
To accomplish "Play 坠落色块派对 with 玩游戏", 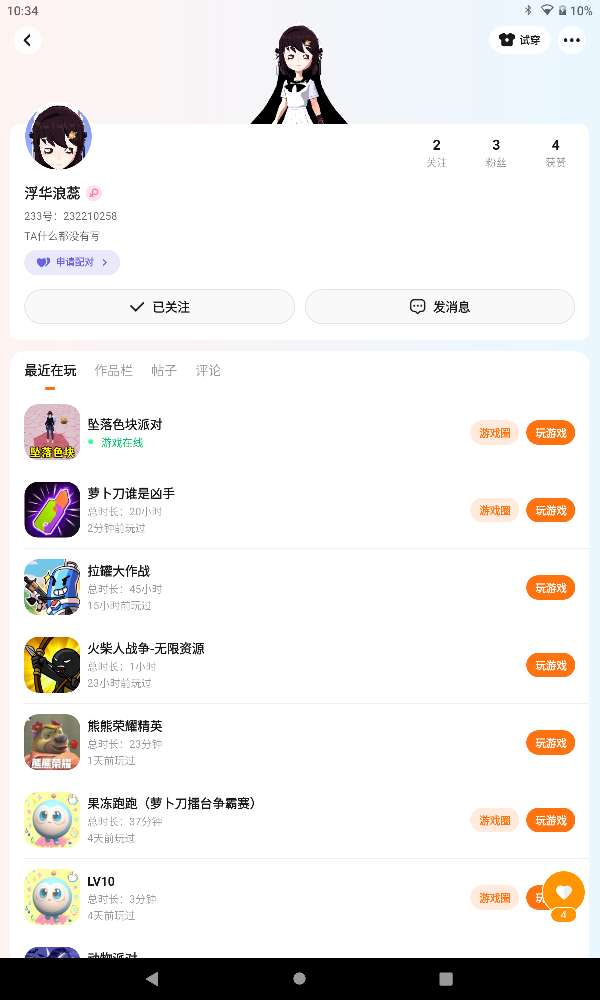I will pyautogui.click(x=550, y=433).
